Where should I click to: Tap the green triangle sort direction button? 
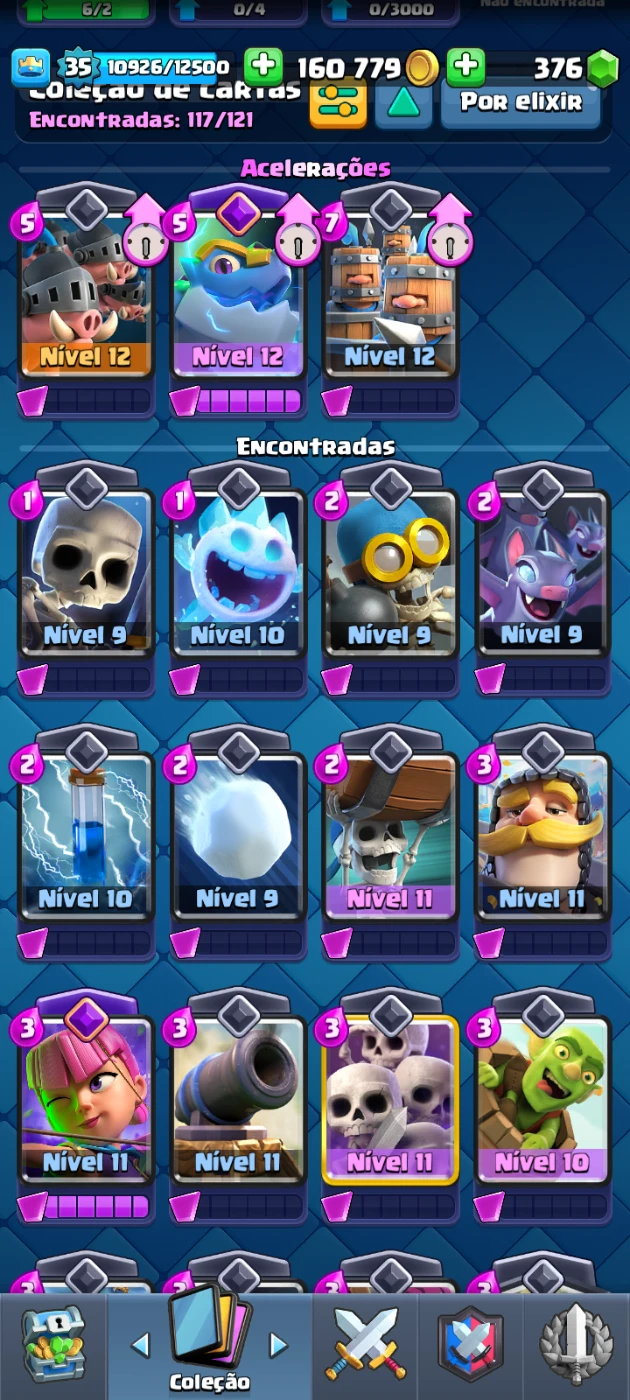pos(403,104)
